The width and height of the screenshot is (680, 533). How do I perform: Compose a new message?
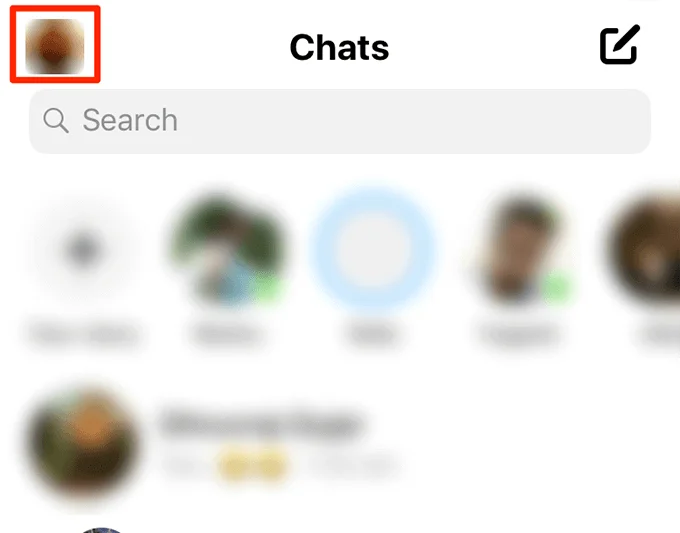(x=619, y=45)
